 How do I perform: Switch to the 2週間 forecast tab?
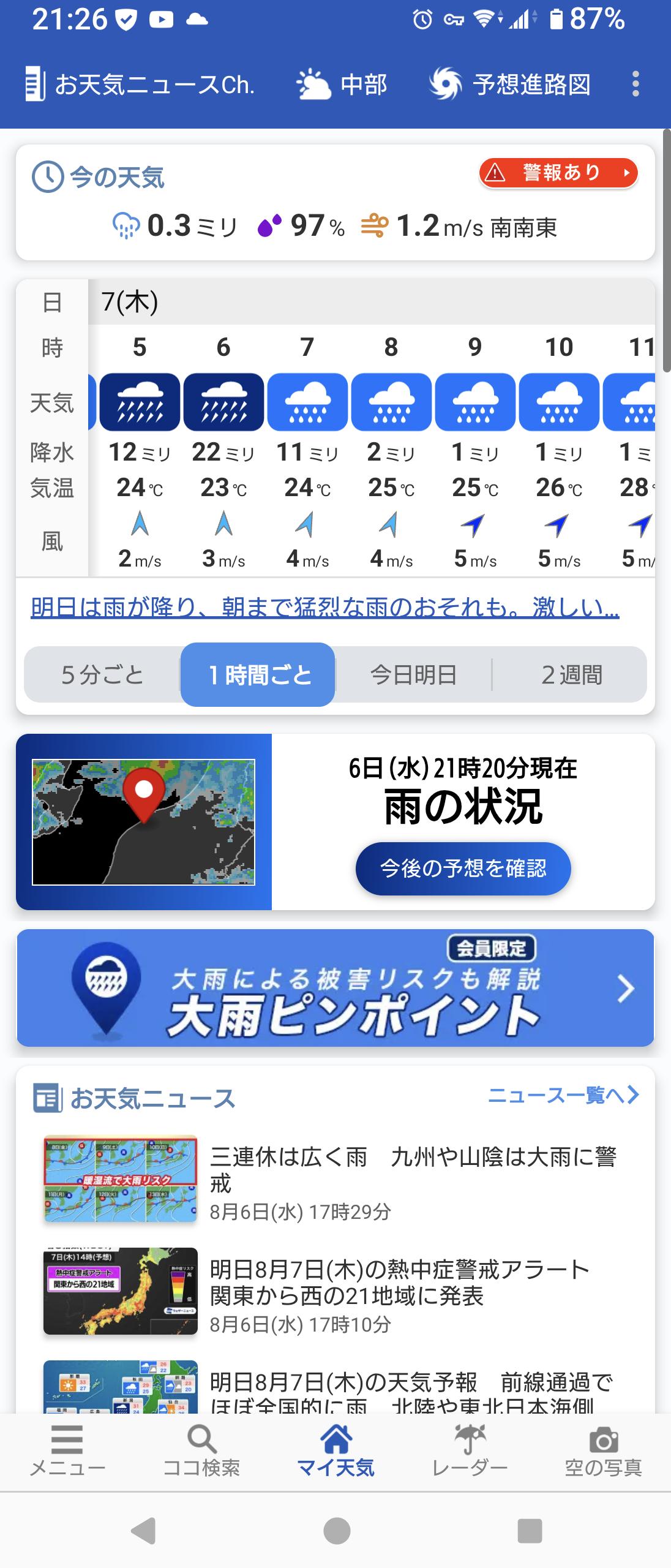pyautogui.click(x=571, y=675)
